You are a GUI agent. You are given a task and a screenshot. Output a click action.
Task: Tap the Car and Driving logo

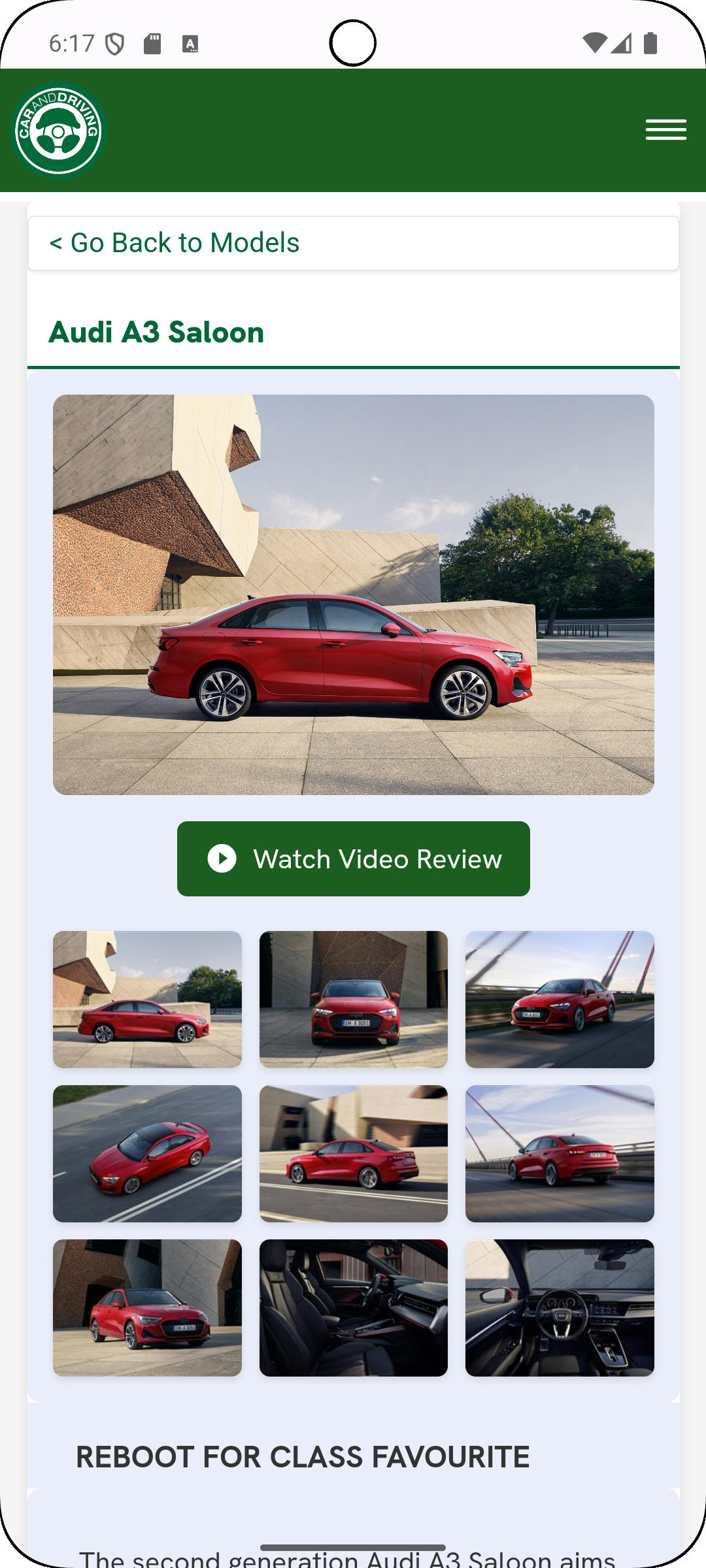[x=59, y=131]
